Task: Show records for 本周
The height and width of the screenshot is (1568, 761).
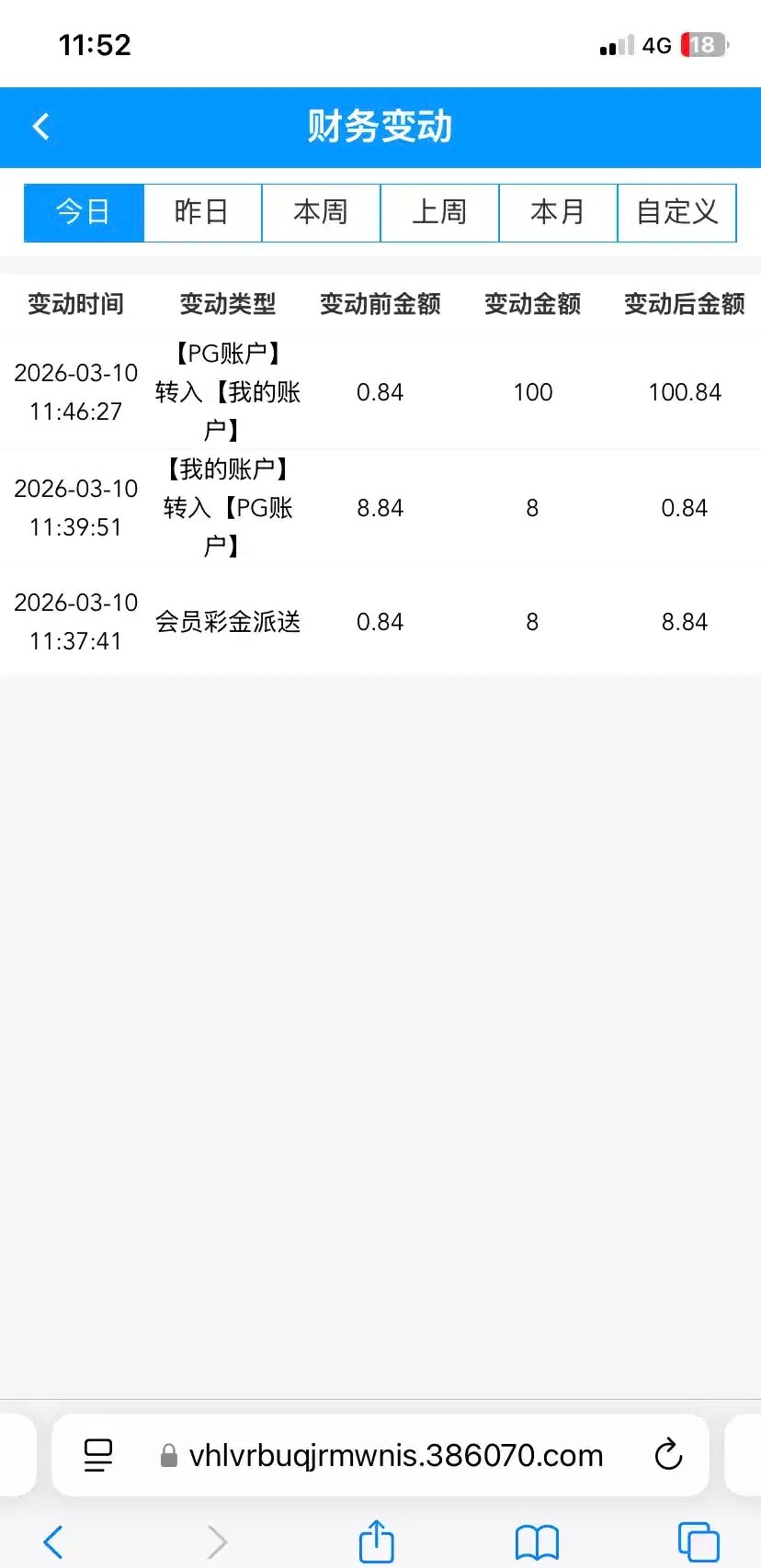Action: click(x=321, y=212)
